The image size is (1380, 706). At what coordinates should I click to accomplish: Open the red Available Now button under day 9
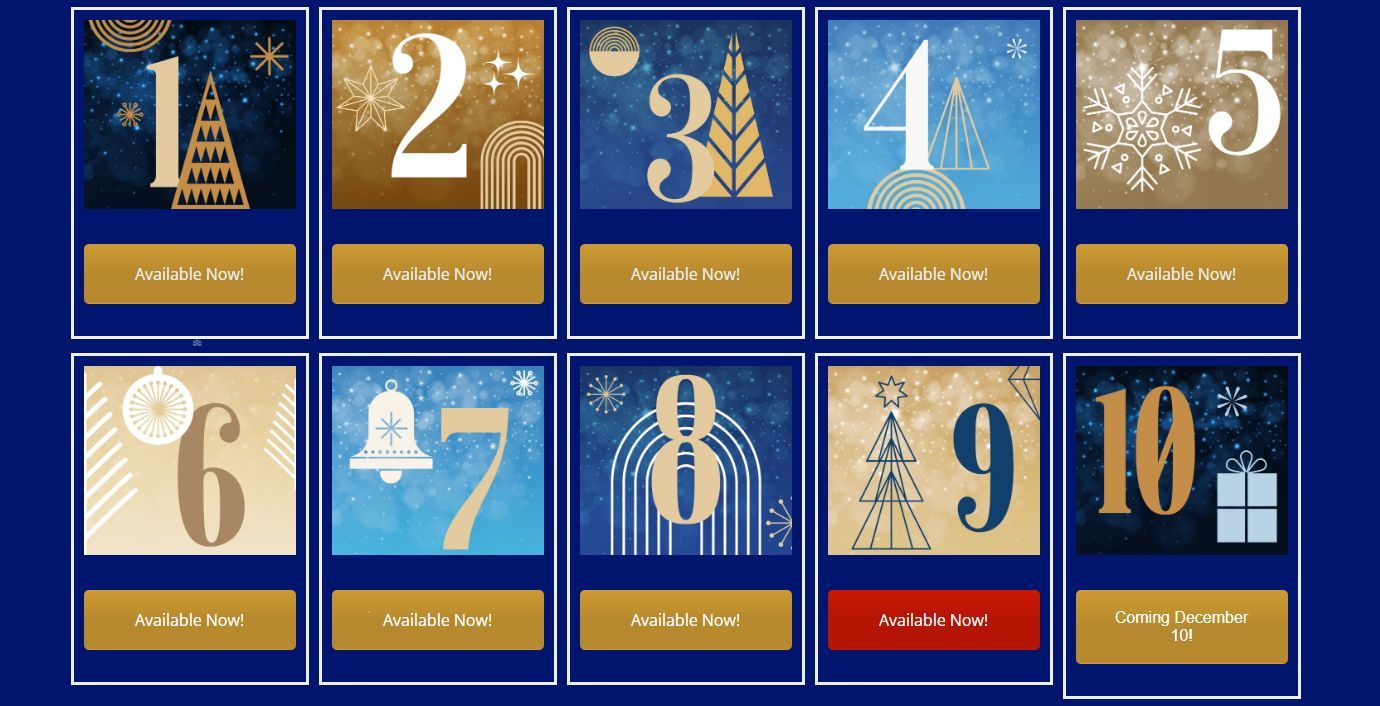pyautogui.click(x=934, y=620)
